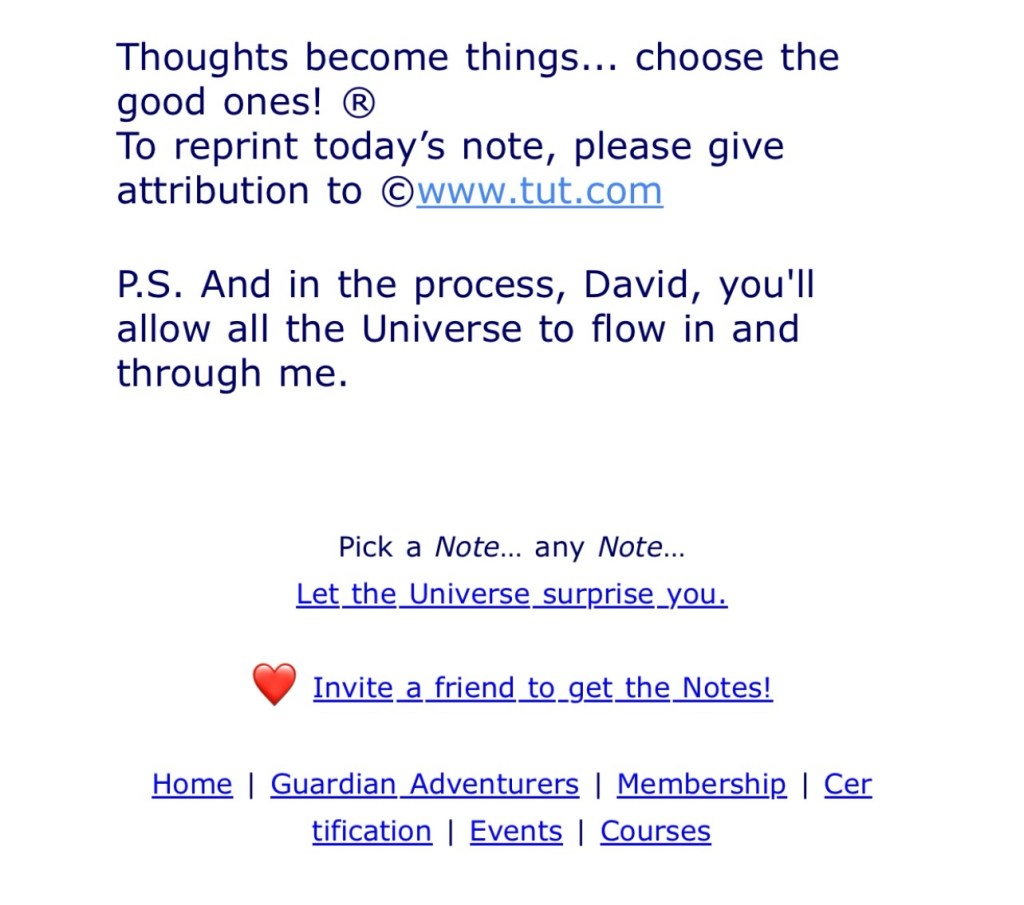Image resolution: width=1024 pixels, height=905 pixels.
Task: Visit the Membership link
Action: [701, 785]
